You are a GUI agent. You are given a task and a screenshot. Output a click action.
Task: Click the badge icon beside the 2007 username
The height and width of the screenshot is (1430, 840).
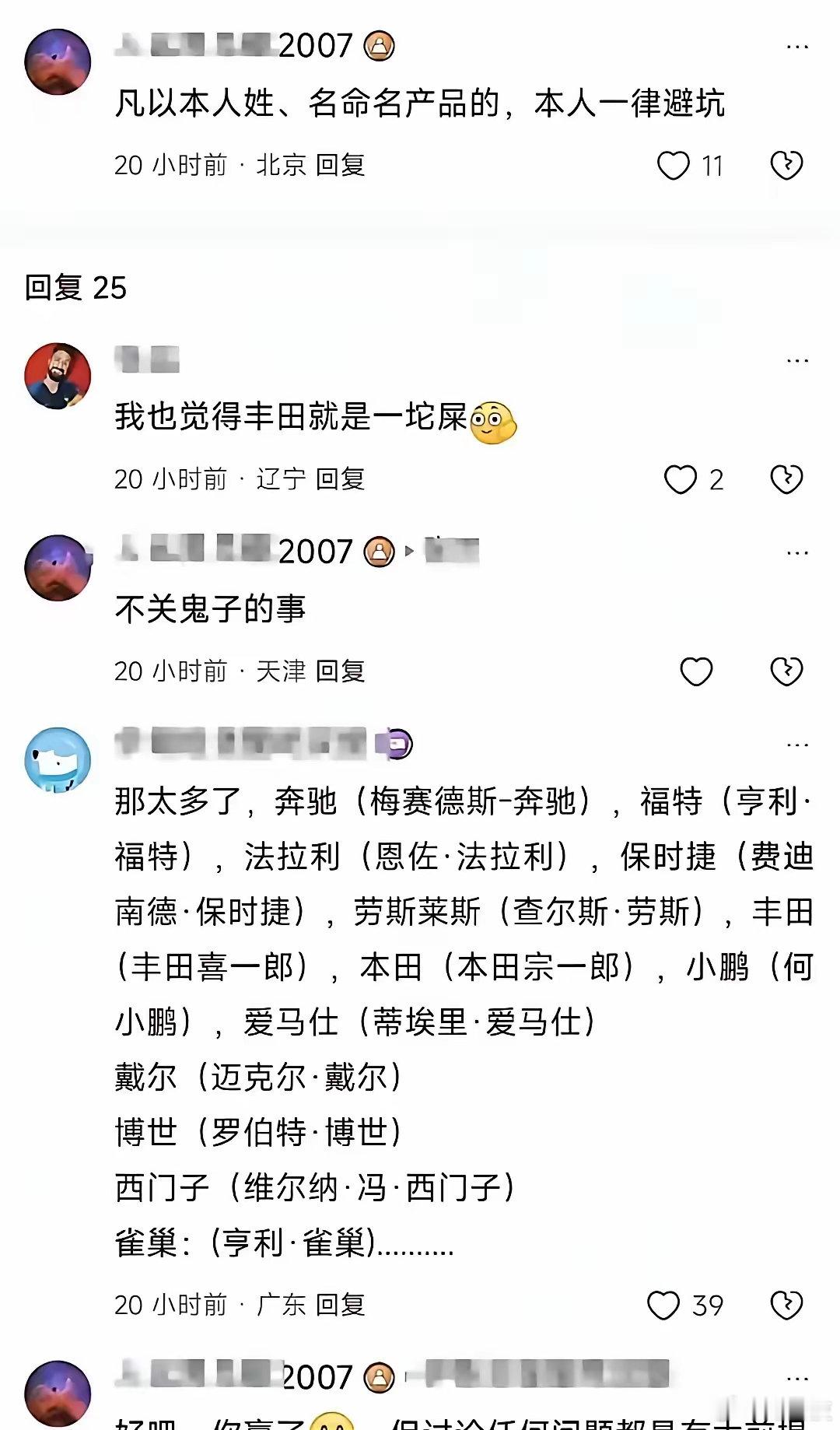click(380, 47)
